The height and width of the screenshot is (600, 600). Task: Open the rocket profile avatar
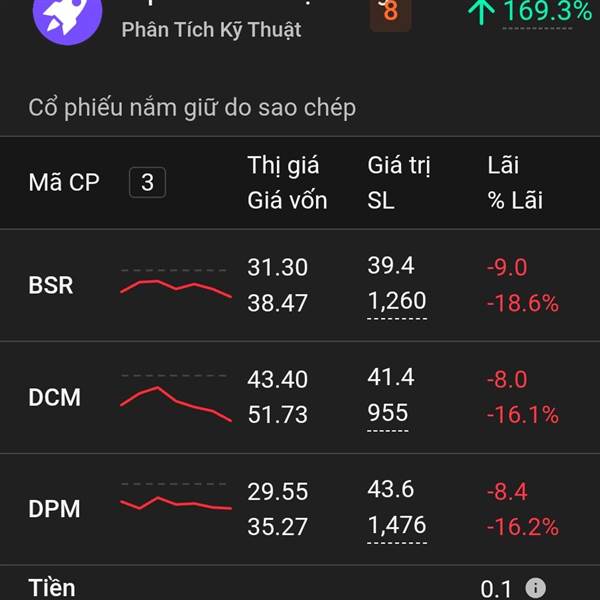pos(68,15)
